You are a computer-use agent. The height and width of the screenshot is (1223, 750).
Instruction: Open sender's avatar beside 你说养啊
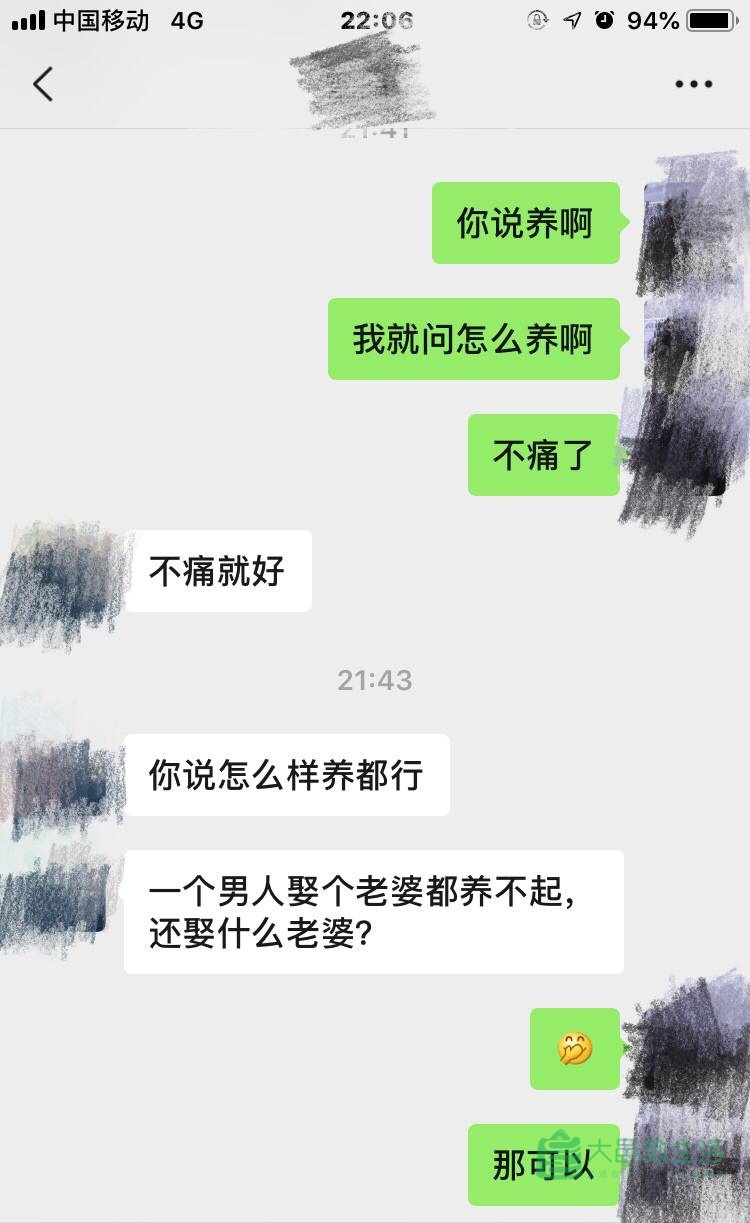point(684,223)
